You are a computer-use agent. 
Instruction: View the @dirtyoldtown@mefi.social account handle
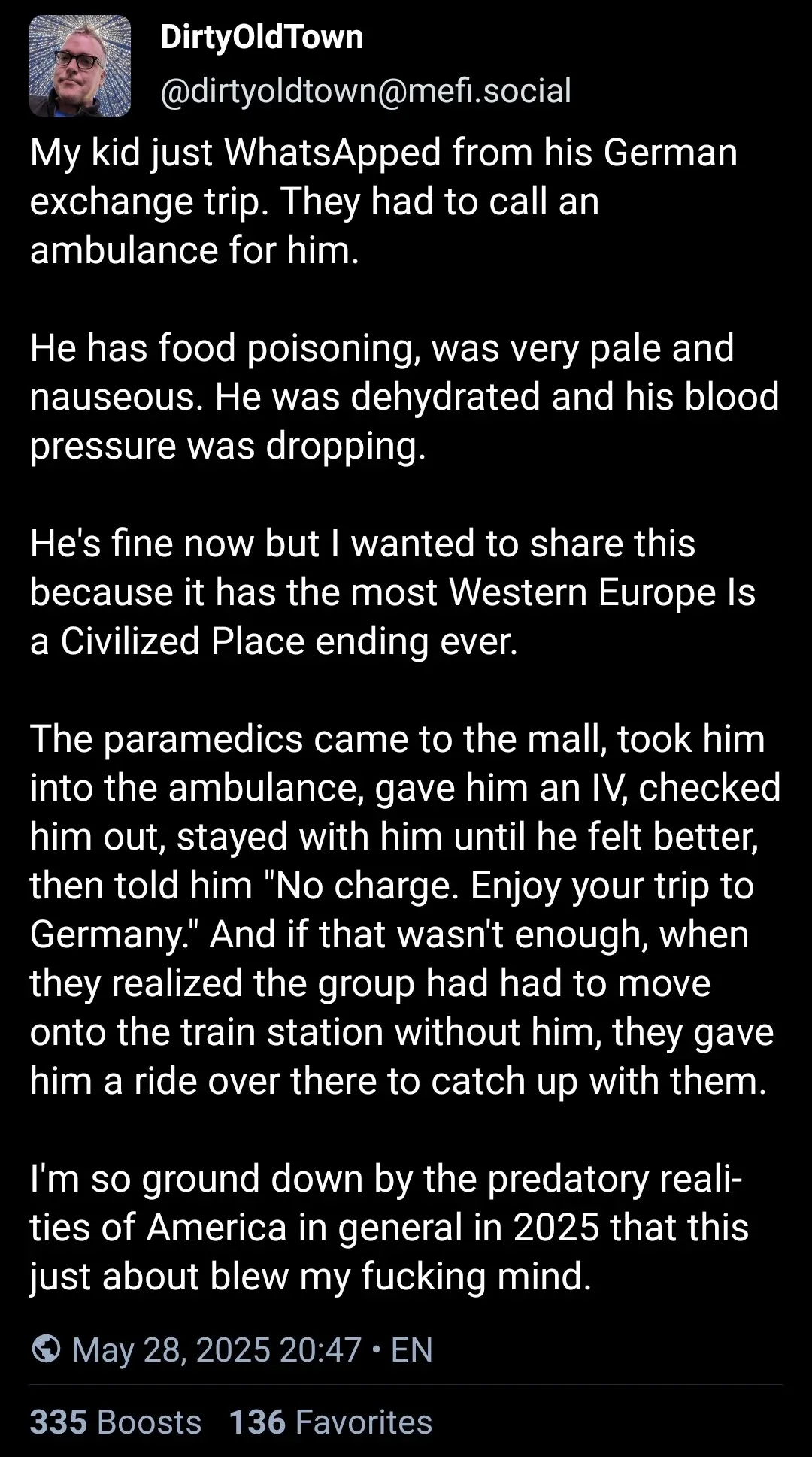(x=365, y=91)
